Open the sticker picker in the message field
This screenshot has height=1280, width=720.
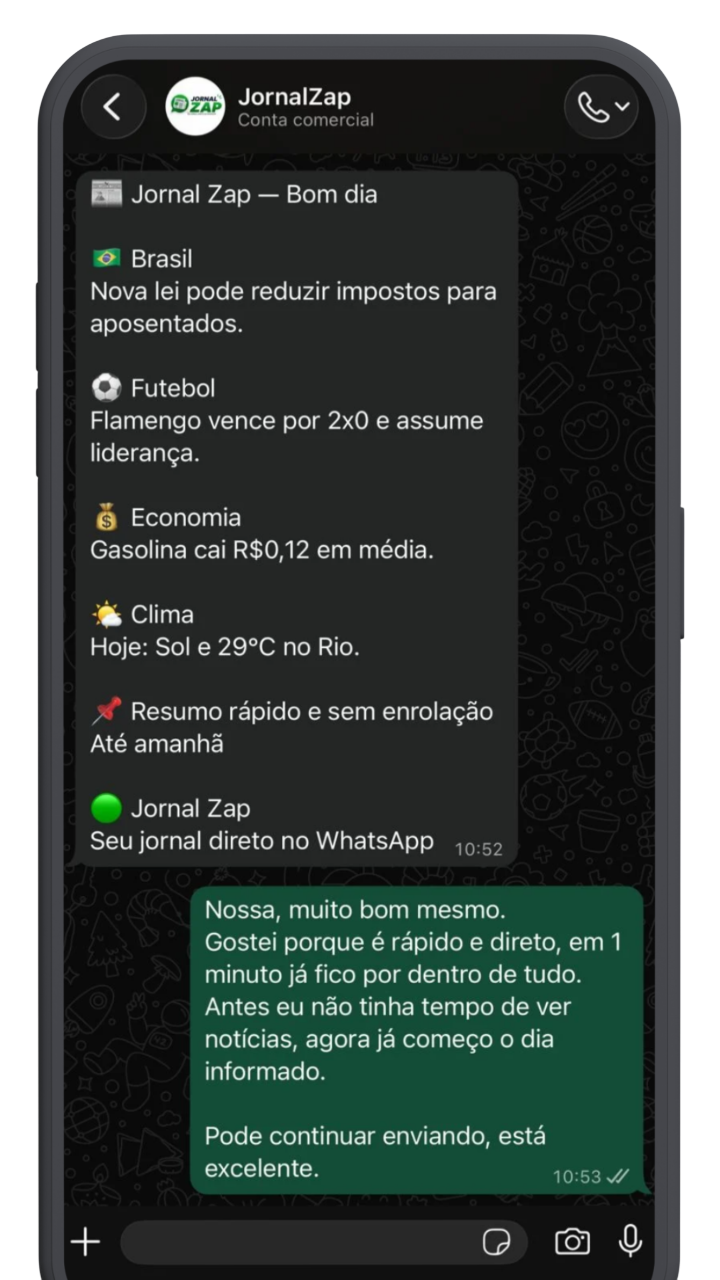point(496,1242)
